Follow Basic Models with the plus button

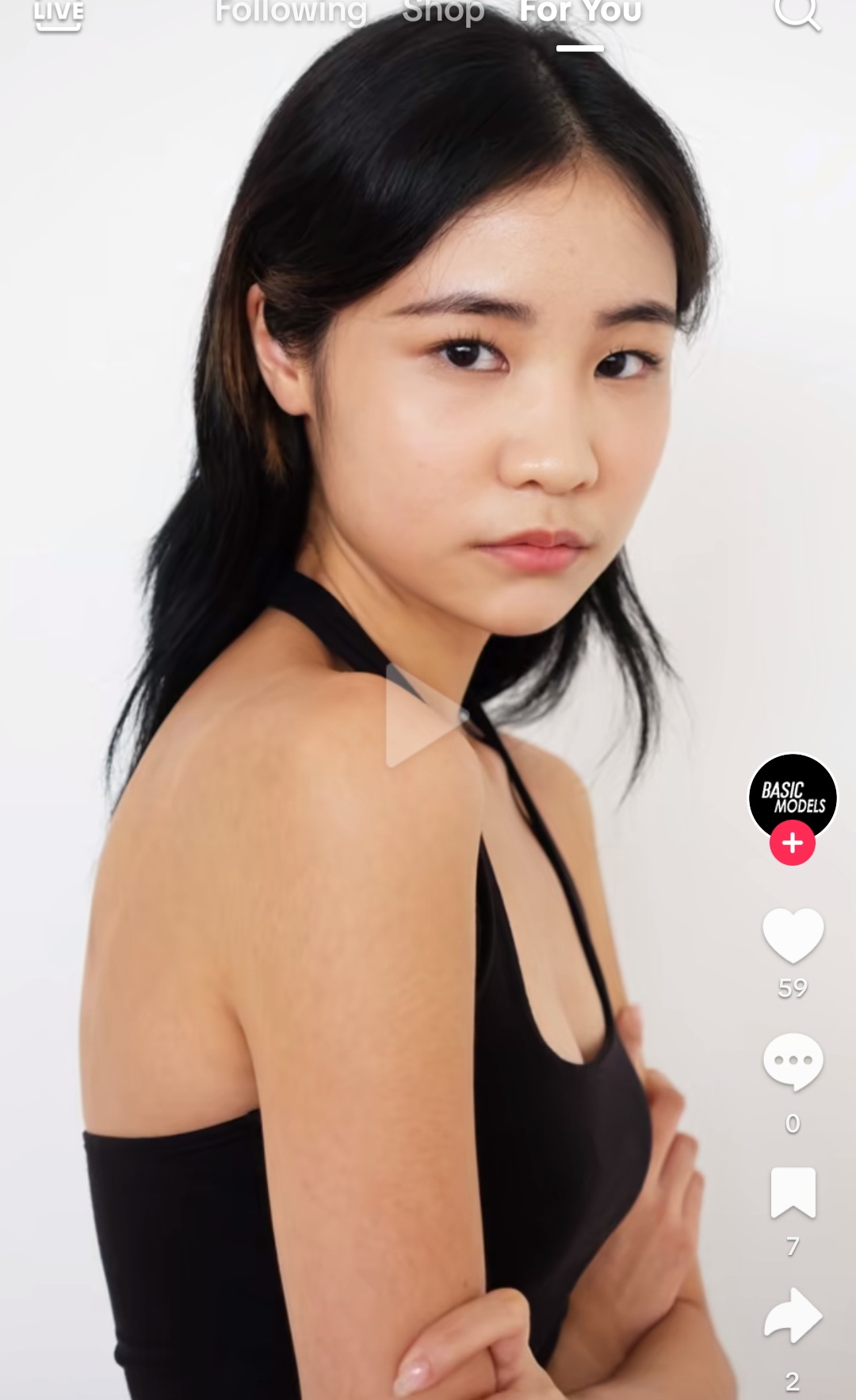[793, 843]
